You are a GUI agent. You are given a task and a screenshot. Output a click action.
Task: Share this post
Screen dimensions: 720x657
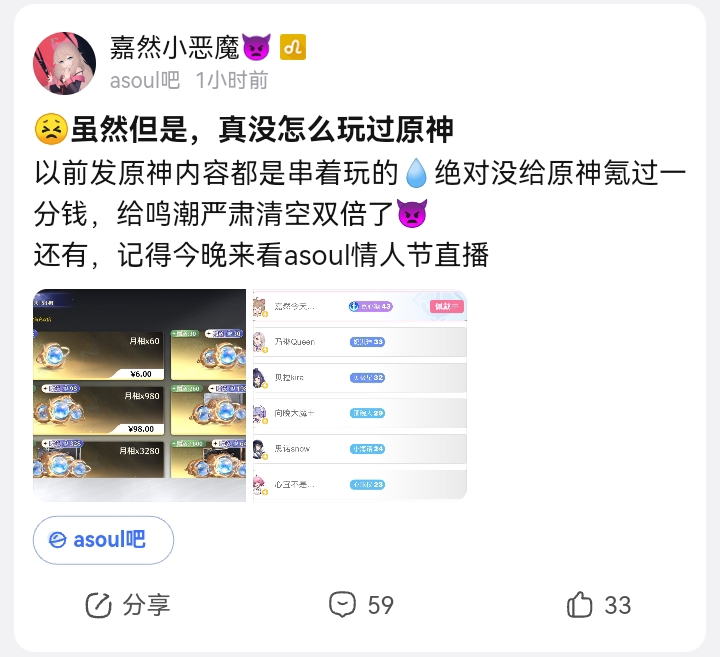pos(128,604)
